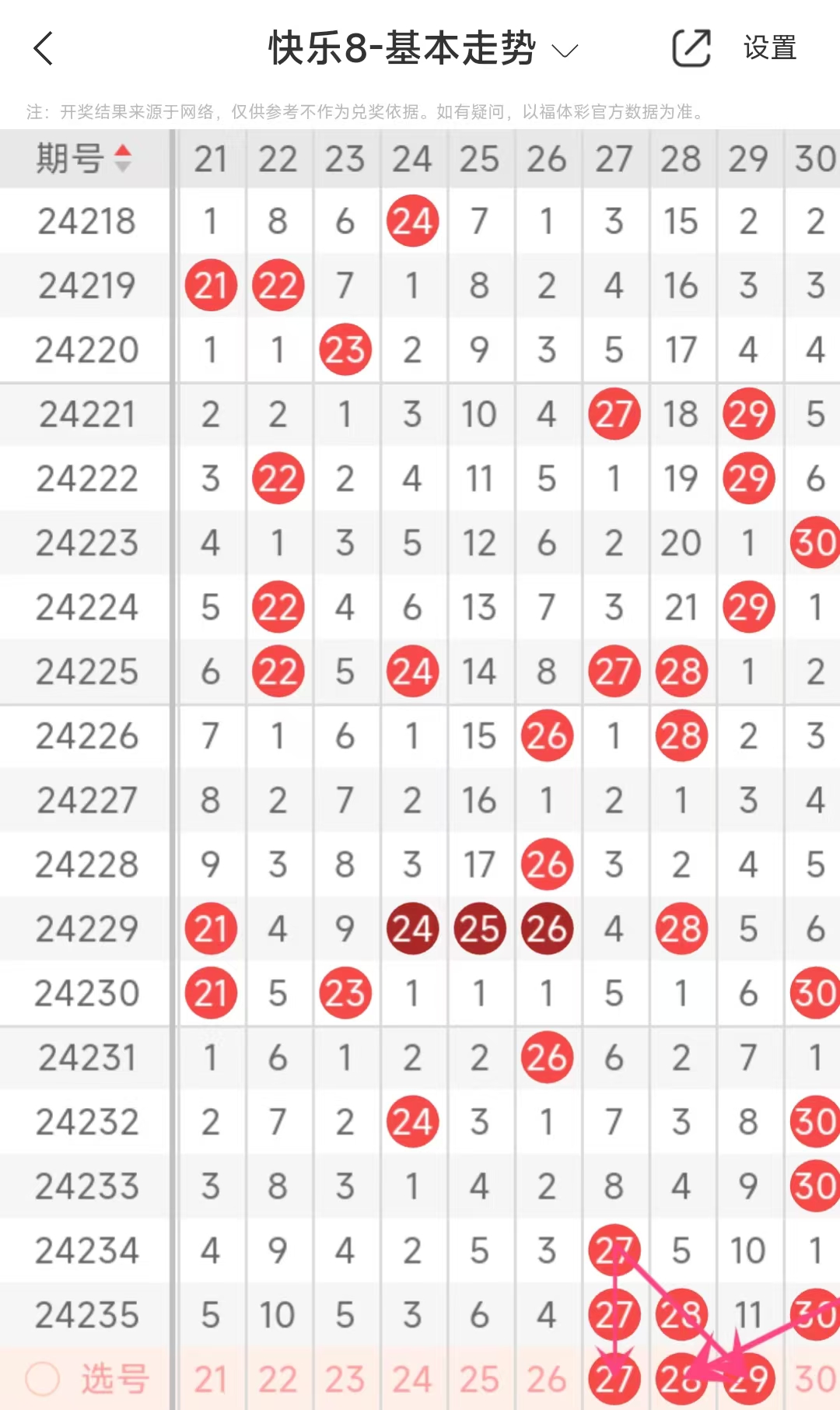Toggle the 期号 sort order
Viewport: 840px width, 1410px height.
point(122,159)
